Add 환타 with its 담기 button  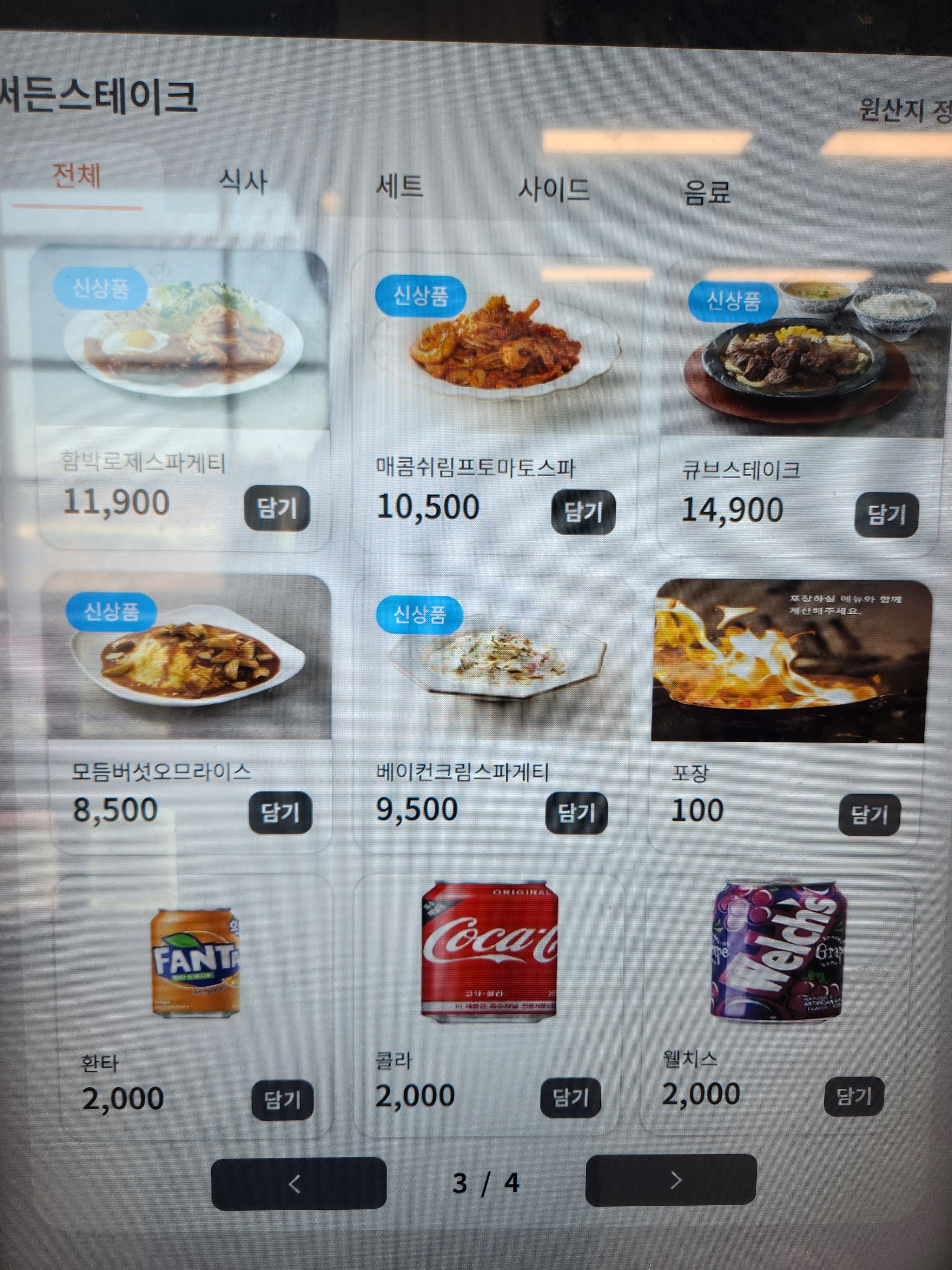pos(282,1100)
